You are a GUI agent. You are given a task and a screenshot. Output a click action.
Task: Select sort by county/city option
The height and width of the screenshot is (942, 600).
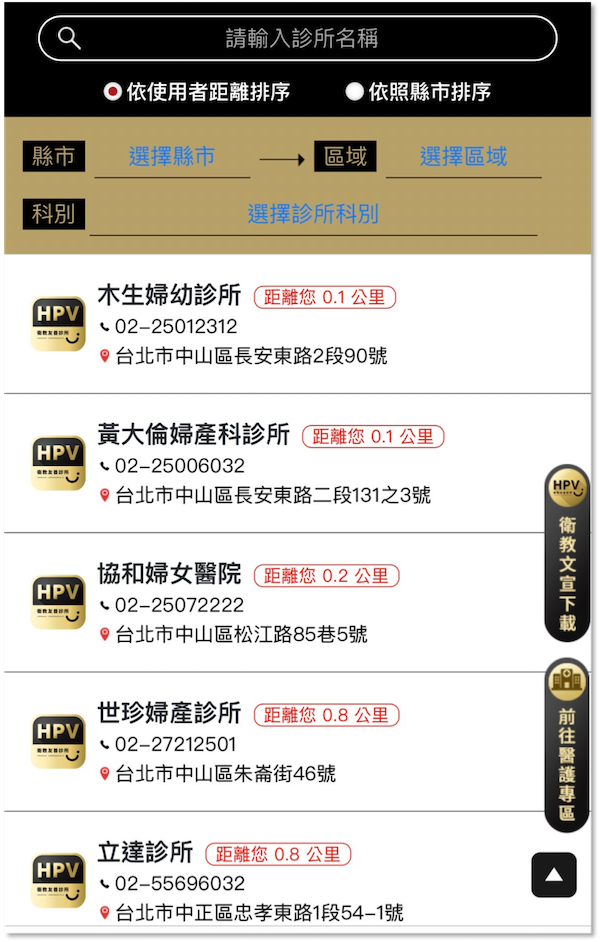(x=419, y=92)
